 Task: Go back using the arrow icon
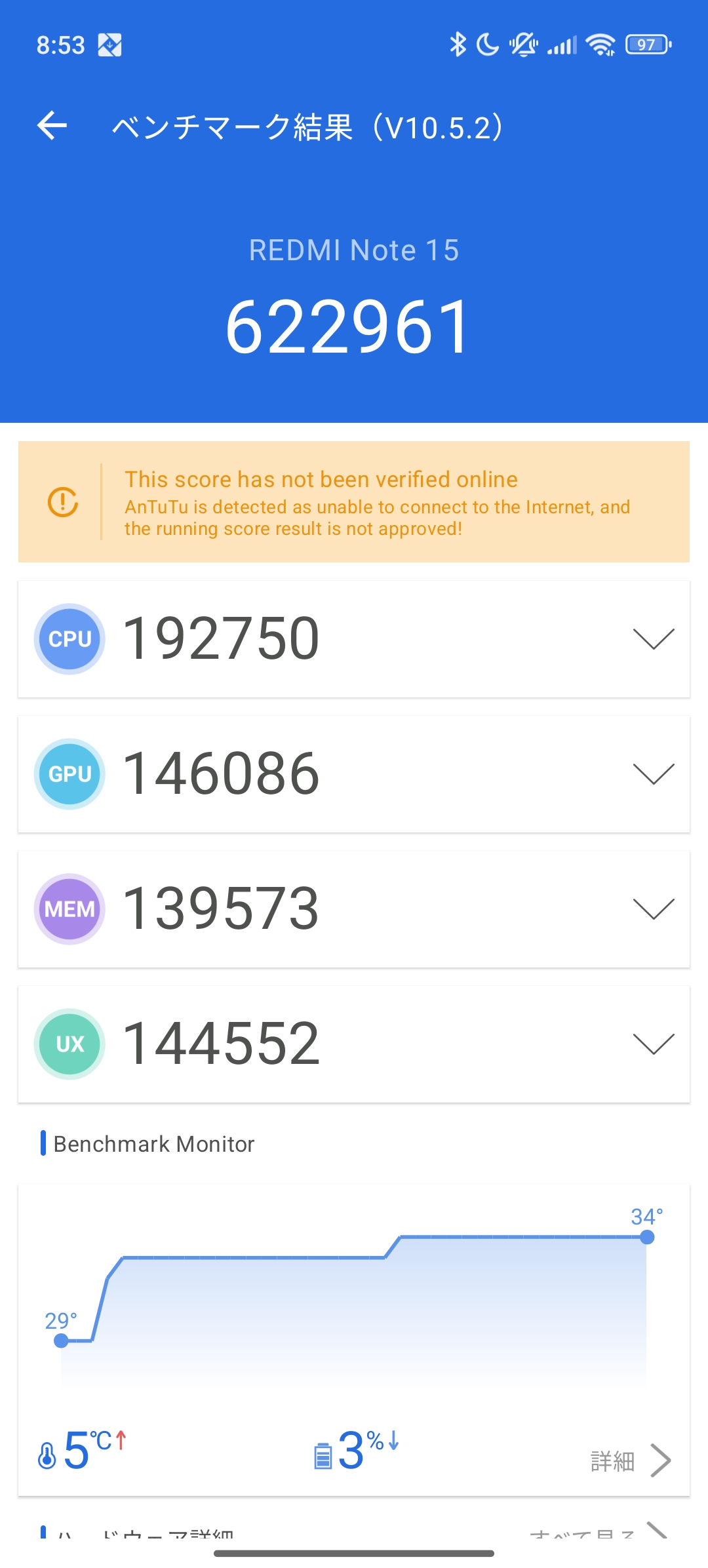click(x=52, y=125)
